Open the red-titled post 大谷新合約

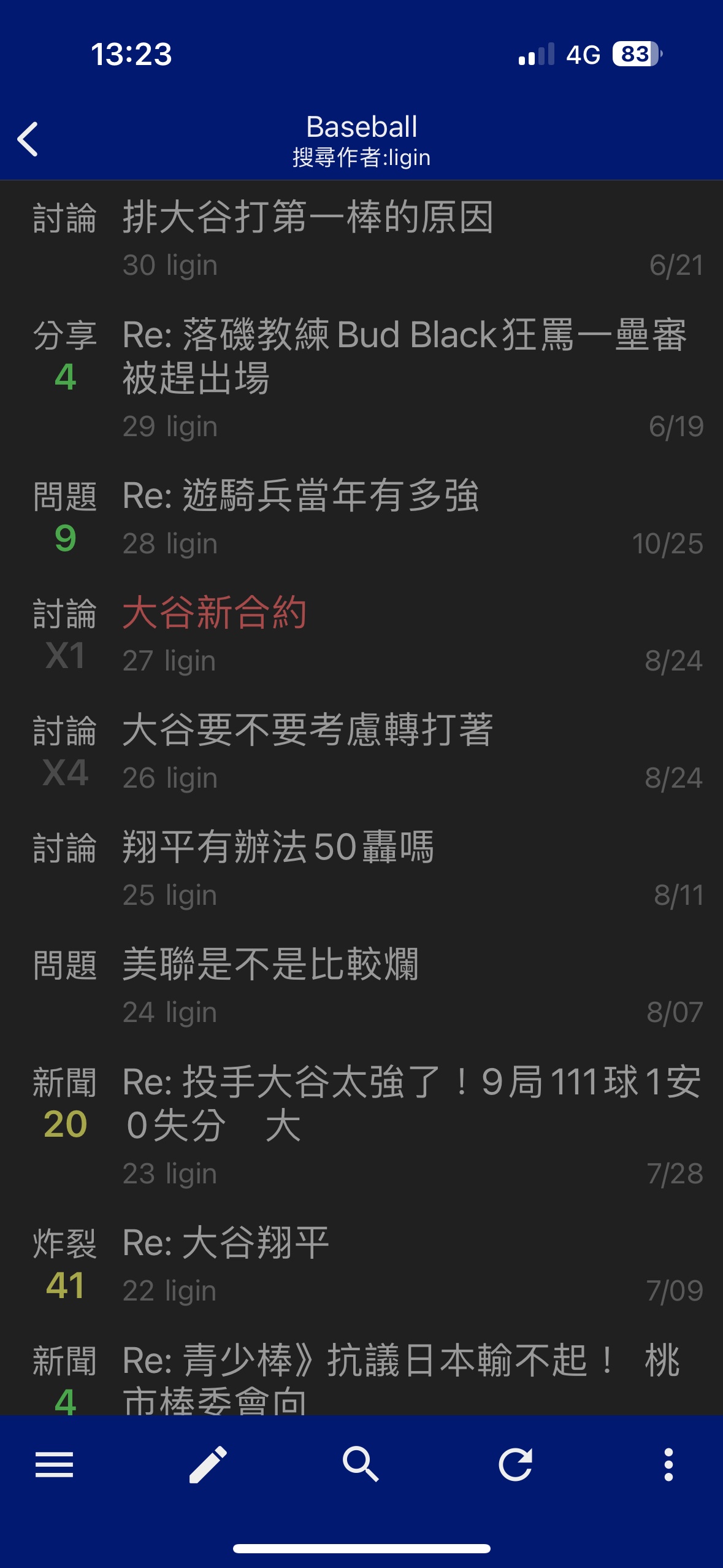click(x=361, y=635)
